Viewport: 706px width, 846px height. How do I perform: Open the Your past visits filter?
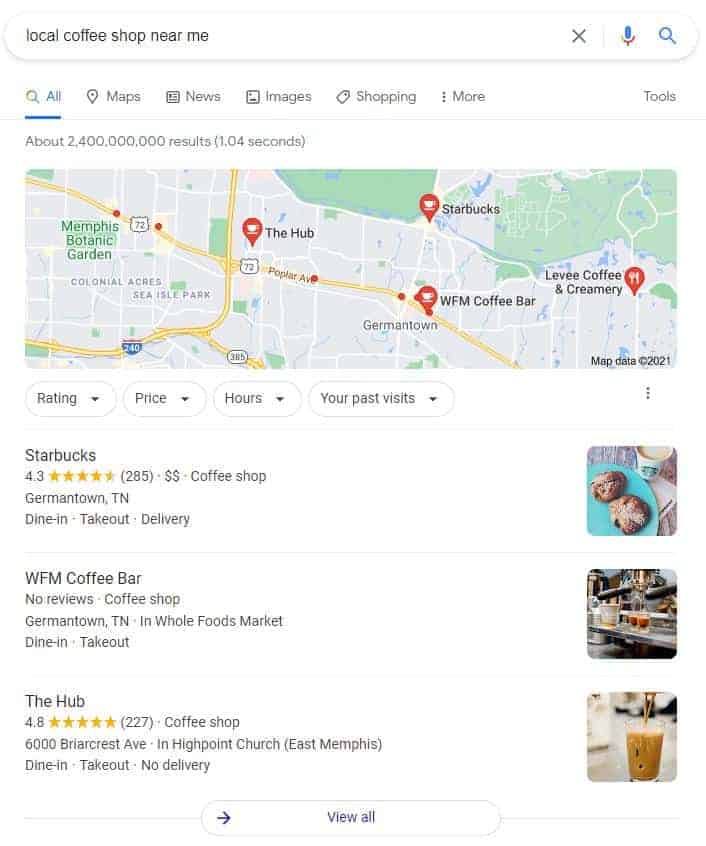pos(380,398)
